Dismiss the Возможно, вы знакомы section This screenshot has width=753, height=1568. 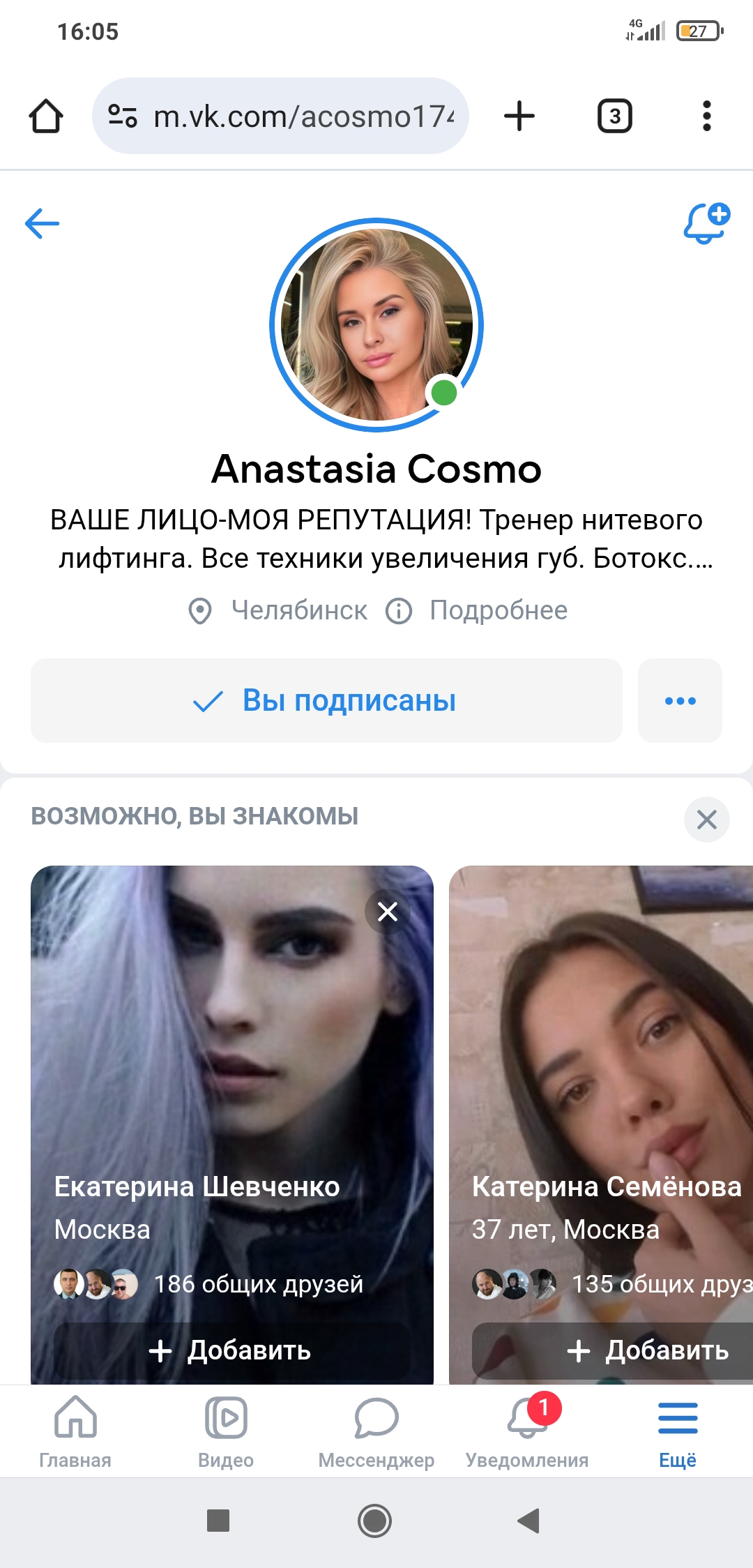coord(706,819)
